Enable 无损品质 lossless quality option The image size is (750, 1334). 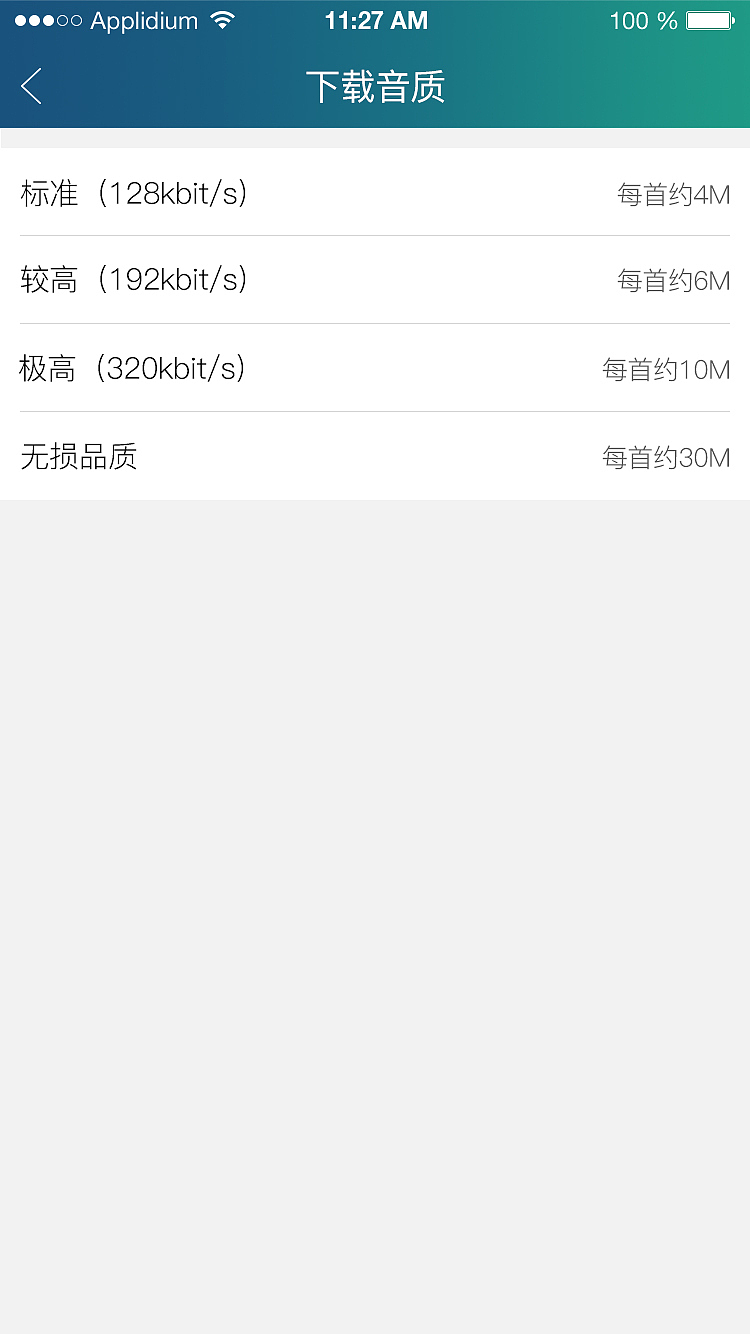pyautogui.click(x=375, y=457)
